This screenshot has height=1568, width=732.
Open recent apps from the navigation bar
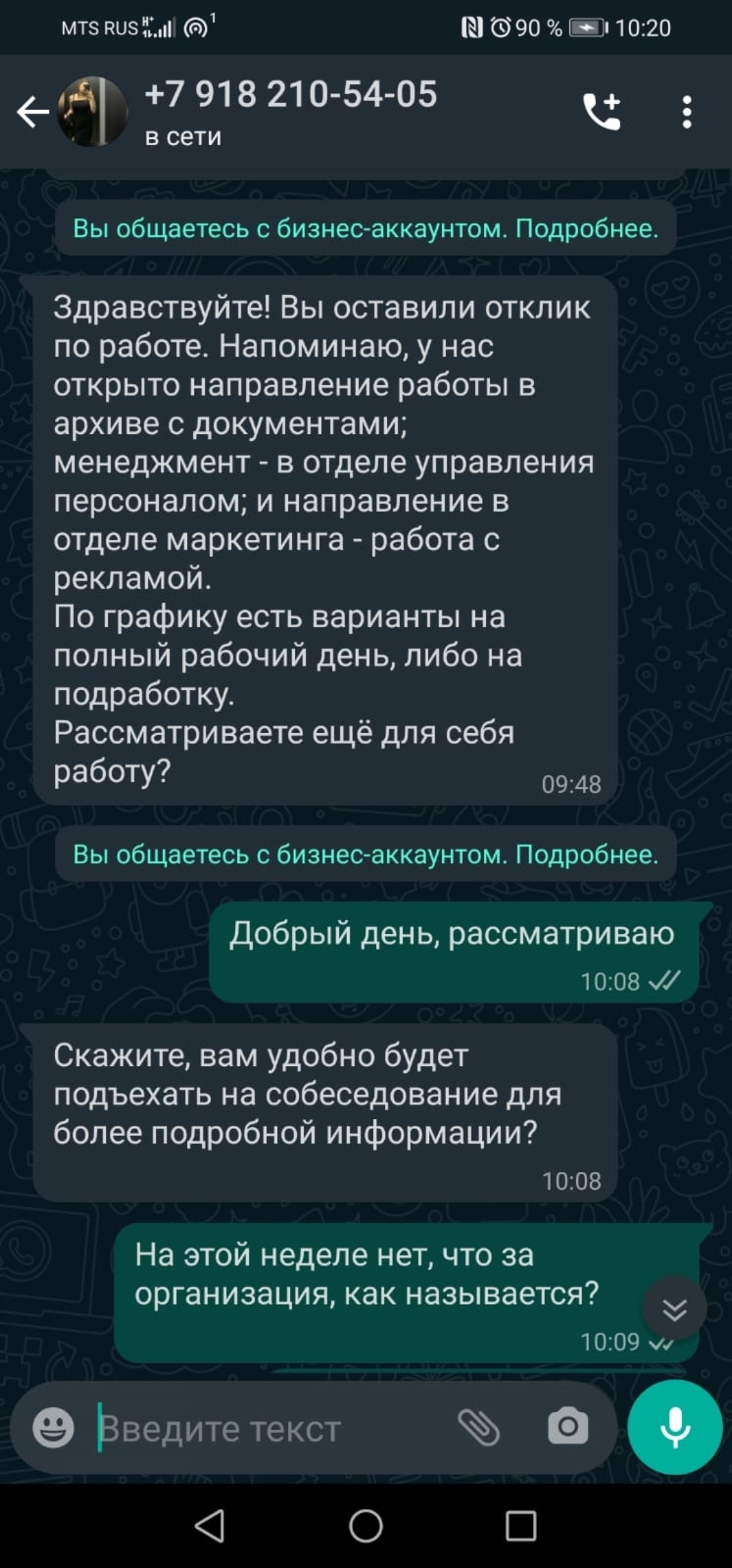click(x=521, y=1527)
